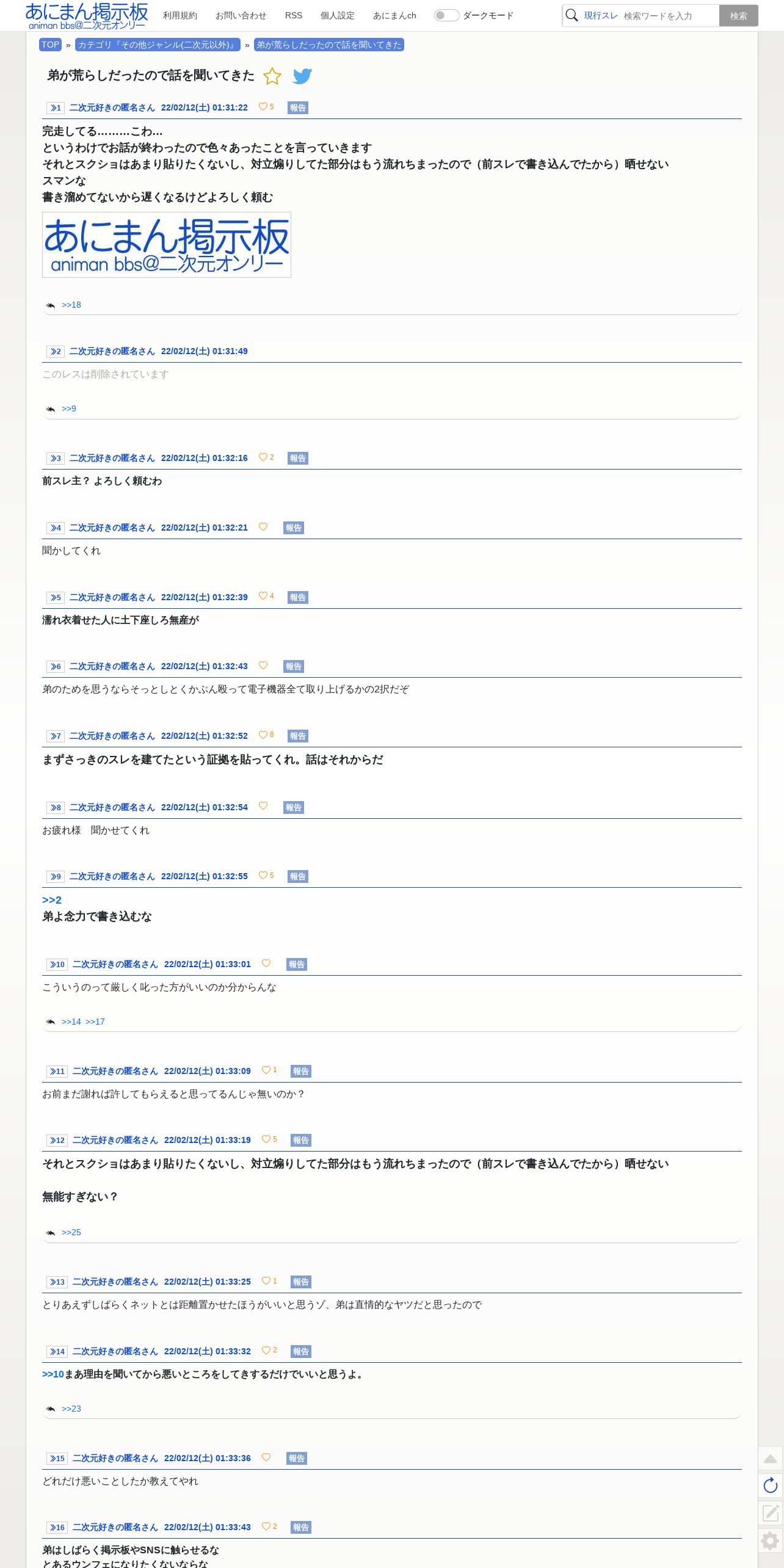Image resolution: width=784 pixels, height=1568 pixels.
Task: Tap the scroll-to-top arrow button
Action: (771, 1459)
